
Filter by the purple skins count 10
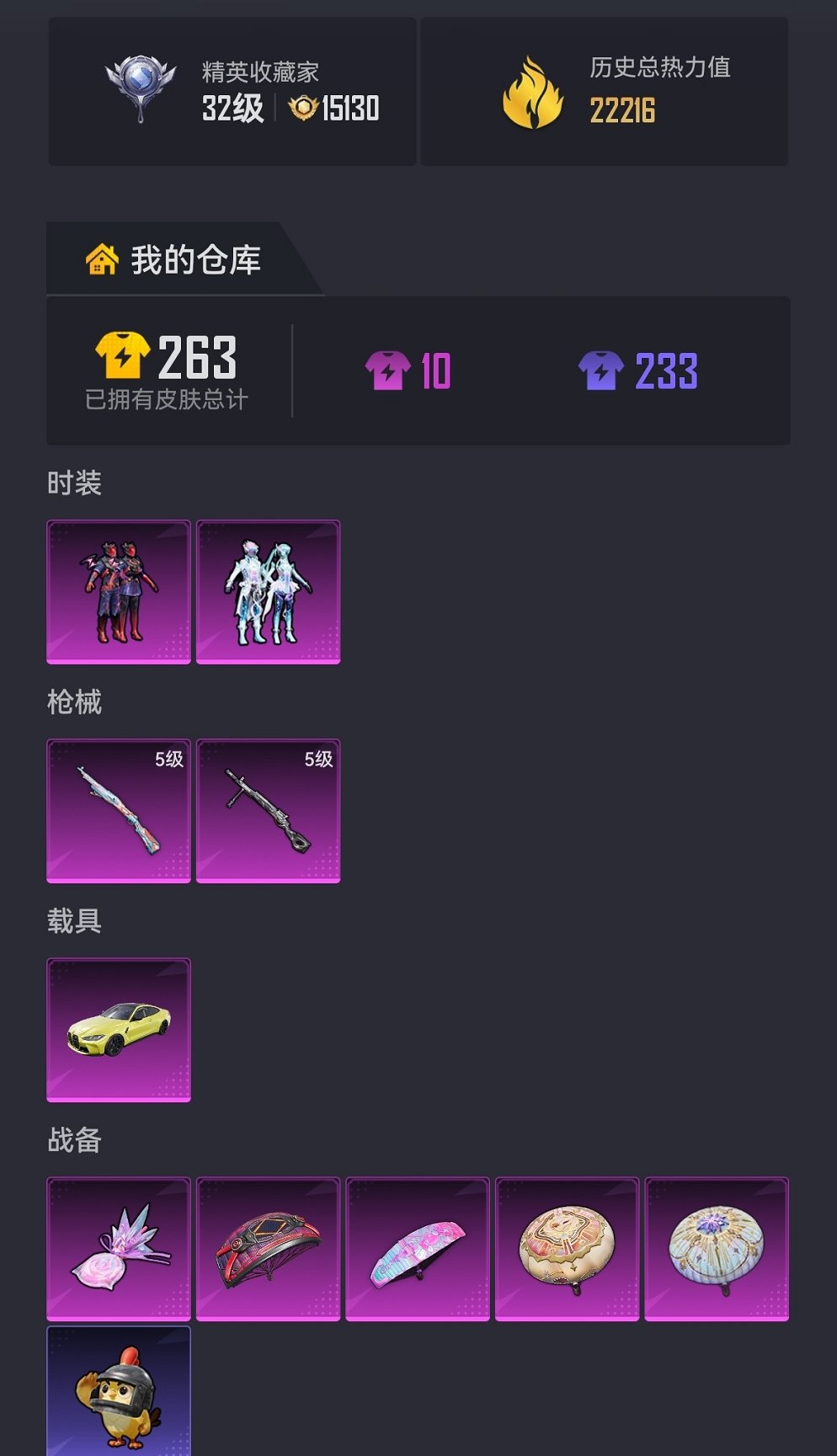point(409,371)
